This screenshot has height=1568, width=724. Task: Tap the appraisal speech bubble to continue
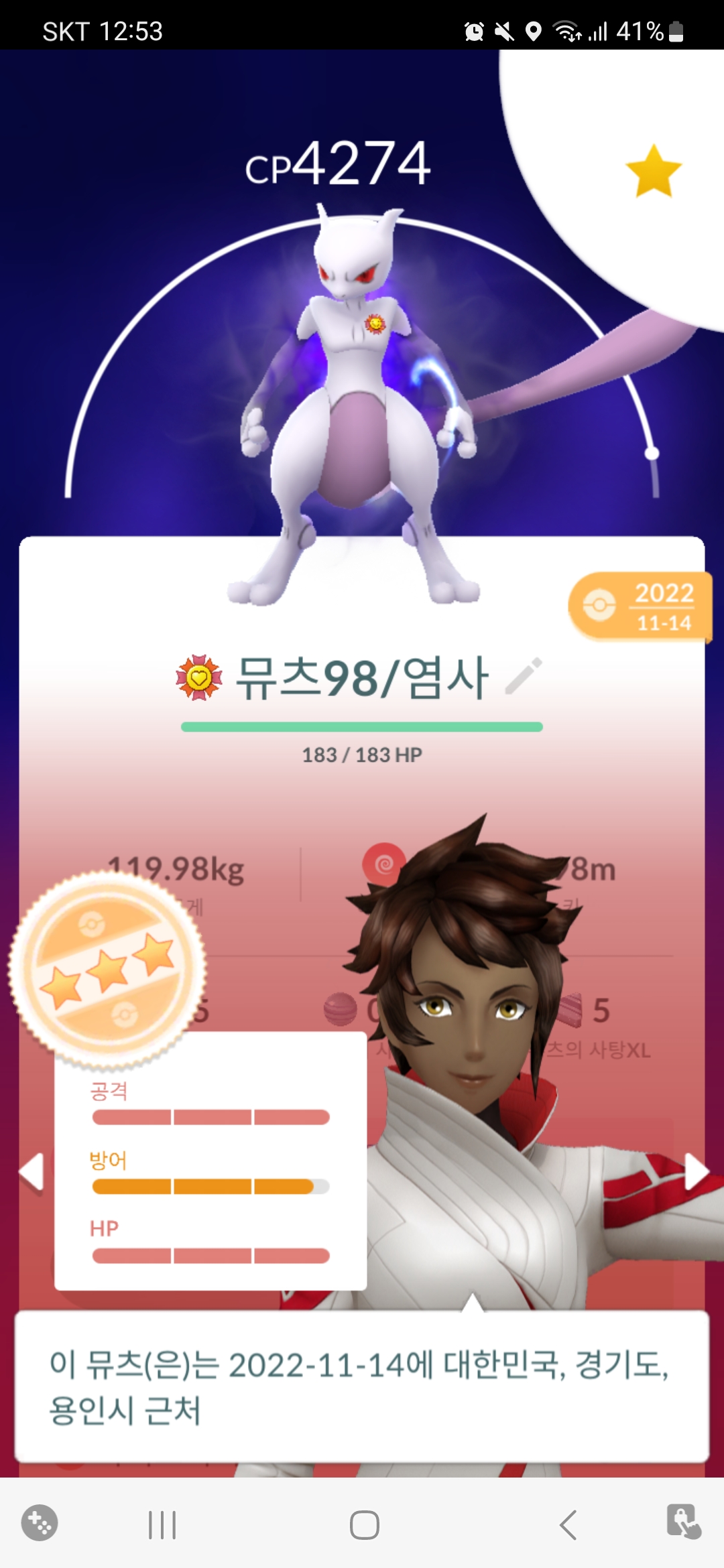pyautogui.click(x=362, y=1387)
